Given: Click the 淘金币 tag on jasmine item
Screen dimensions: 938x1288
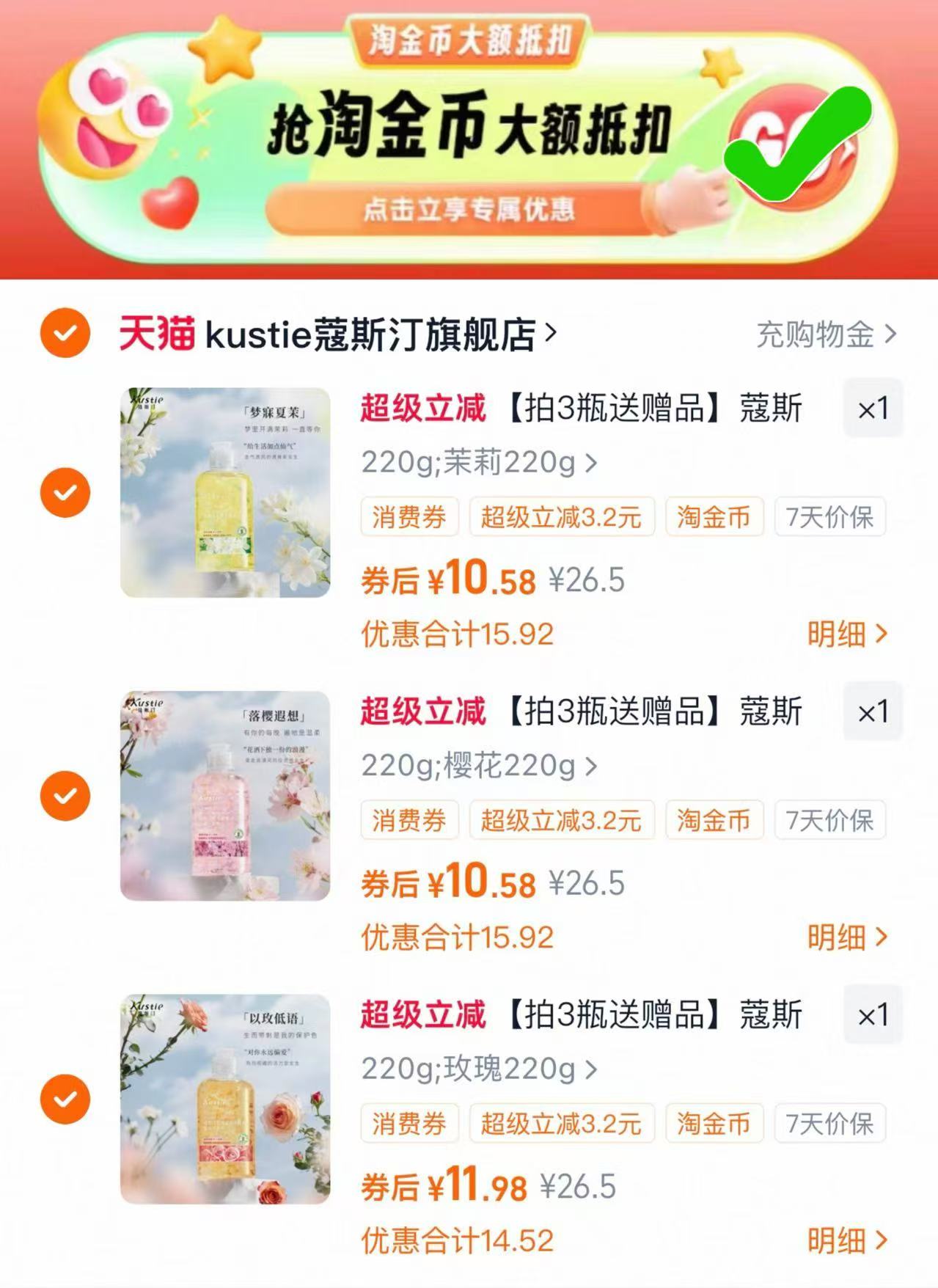Looking at the screenshot, I should pos(714,517).
